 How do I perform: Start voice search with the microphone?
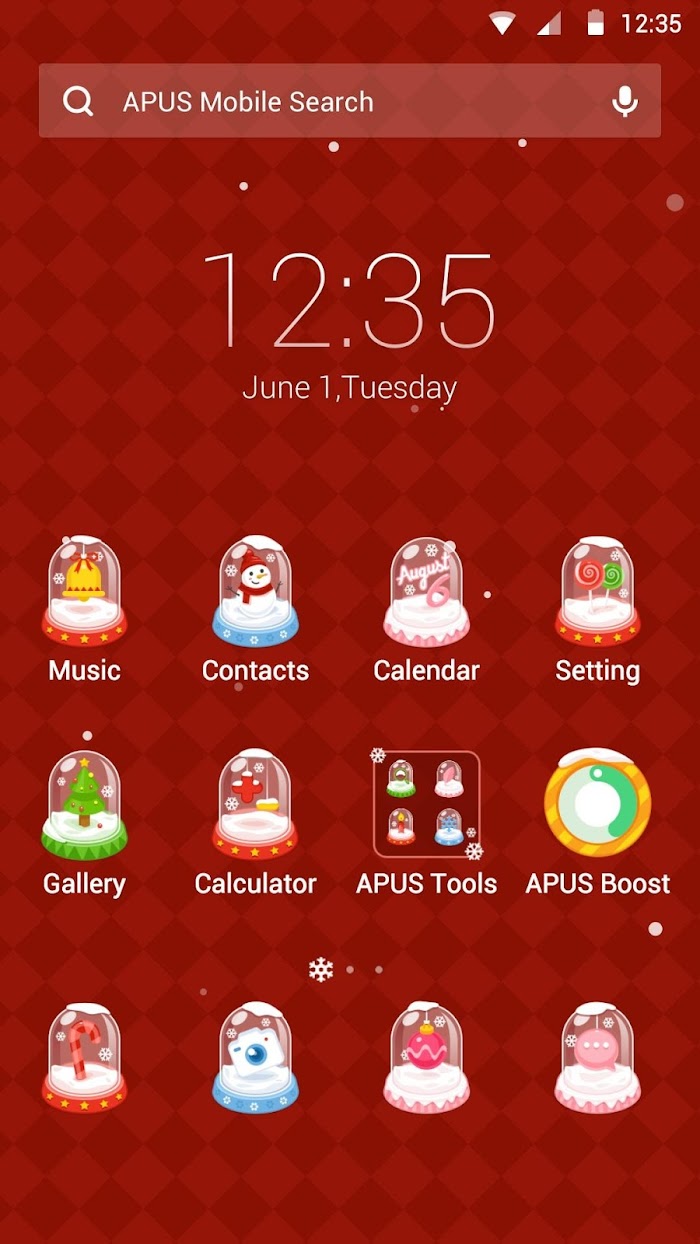[625, 101]
